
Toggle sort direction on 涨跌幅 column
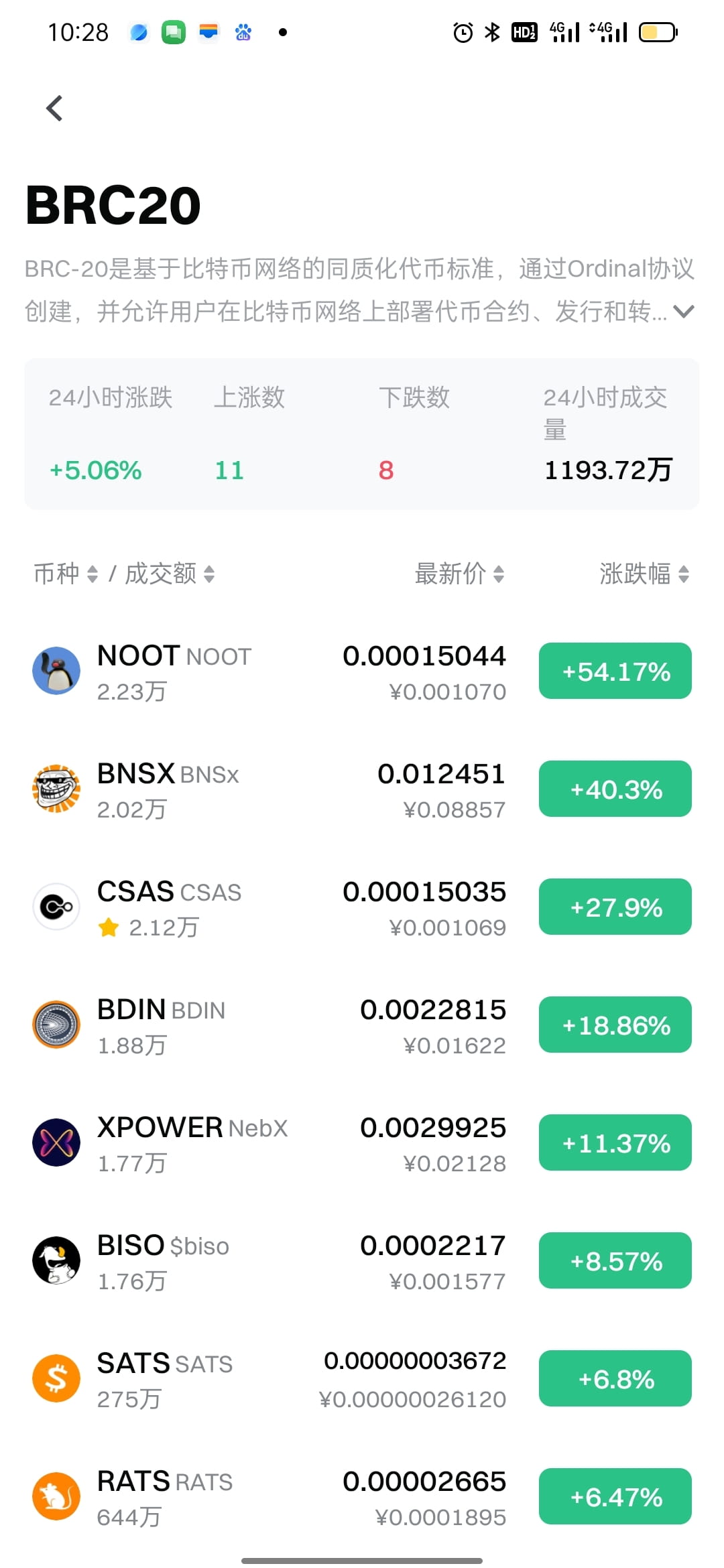(x=683, y=575)
